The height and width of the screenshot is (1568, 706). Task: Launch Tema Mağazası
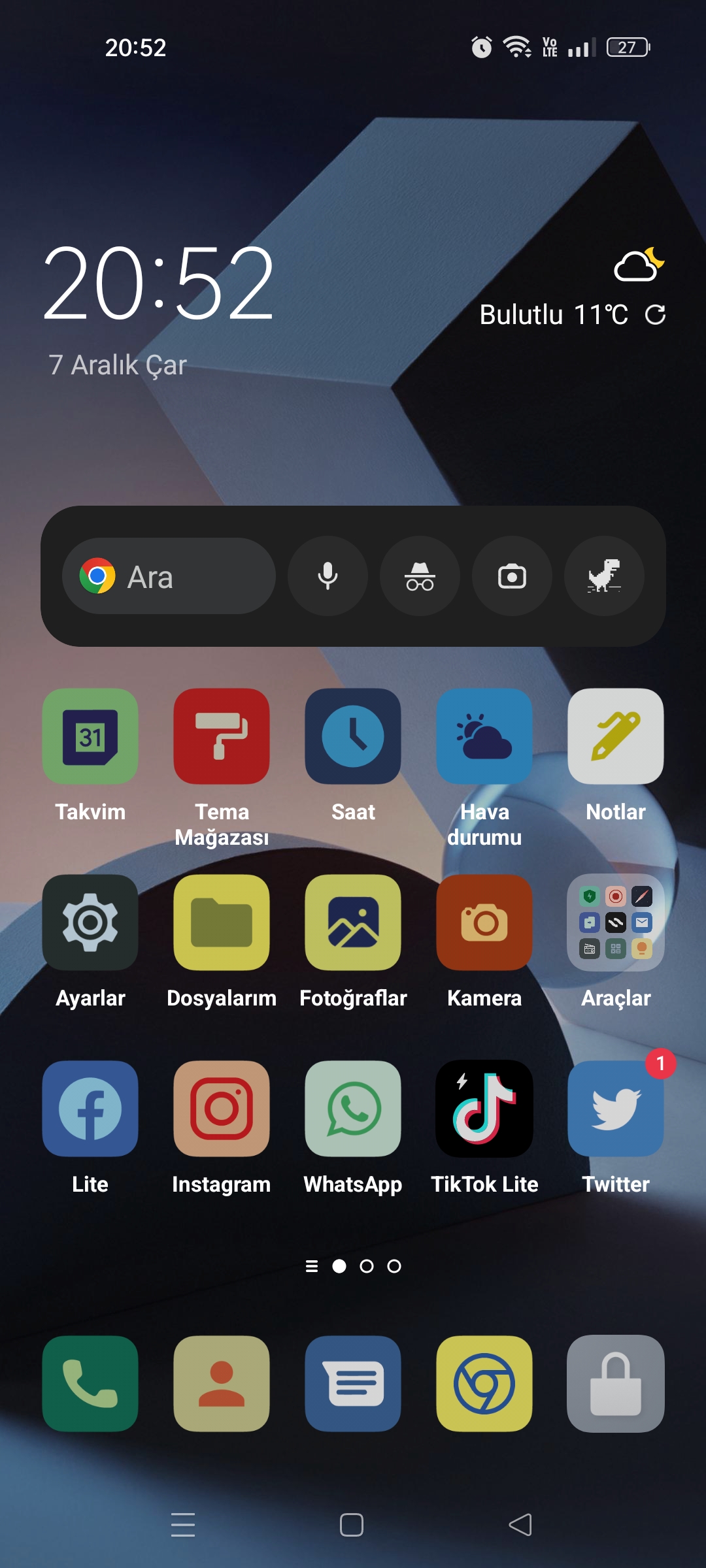click(222, 736)
